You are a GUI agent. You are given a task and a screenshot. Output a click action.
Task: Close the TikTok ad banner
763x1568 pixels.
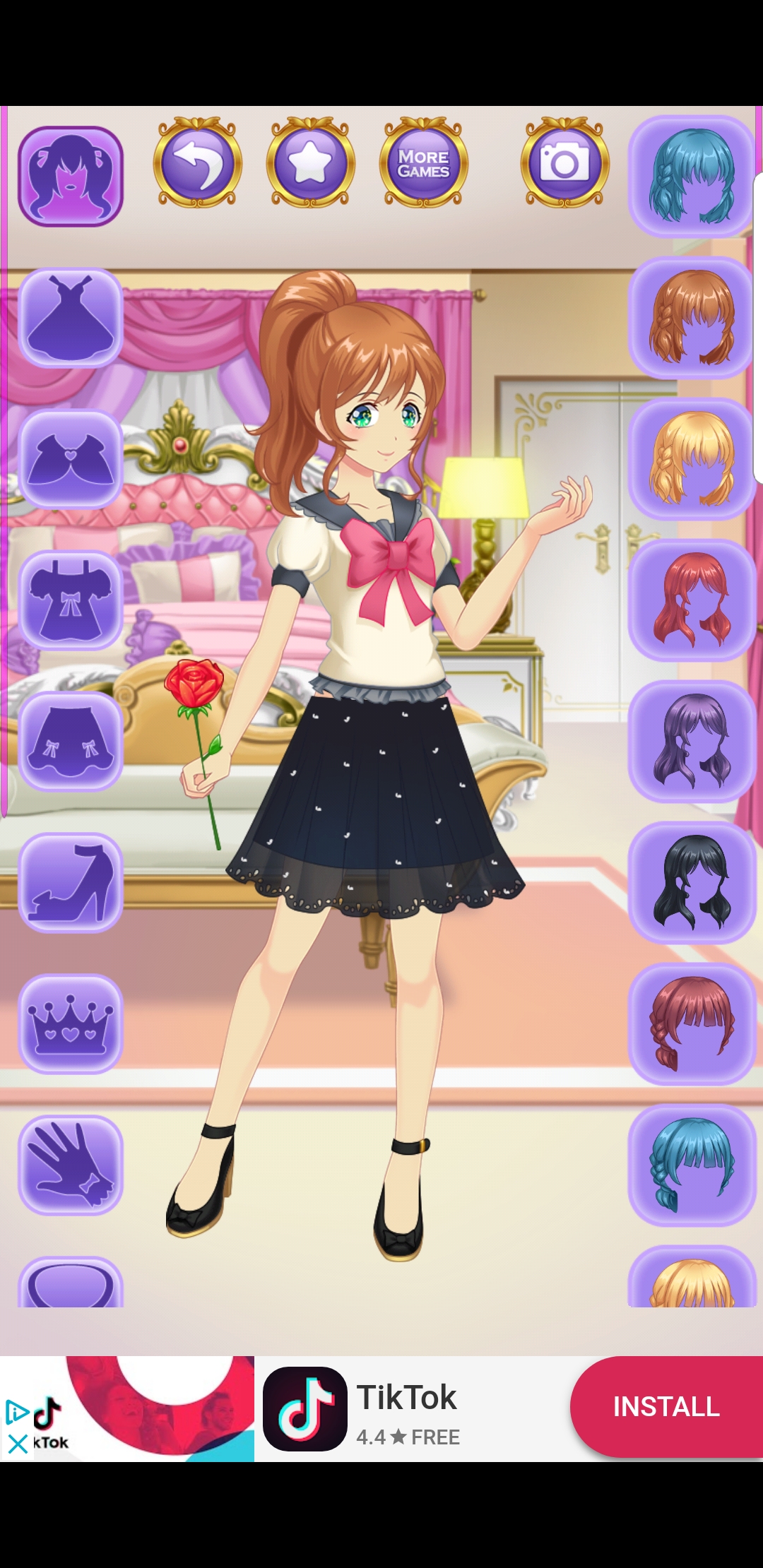coord(18,1443)
